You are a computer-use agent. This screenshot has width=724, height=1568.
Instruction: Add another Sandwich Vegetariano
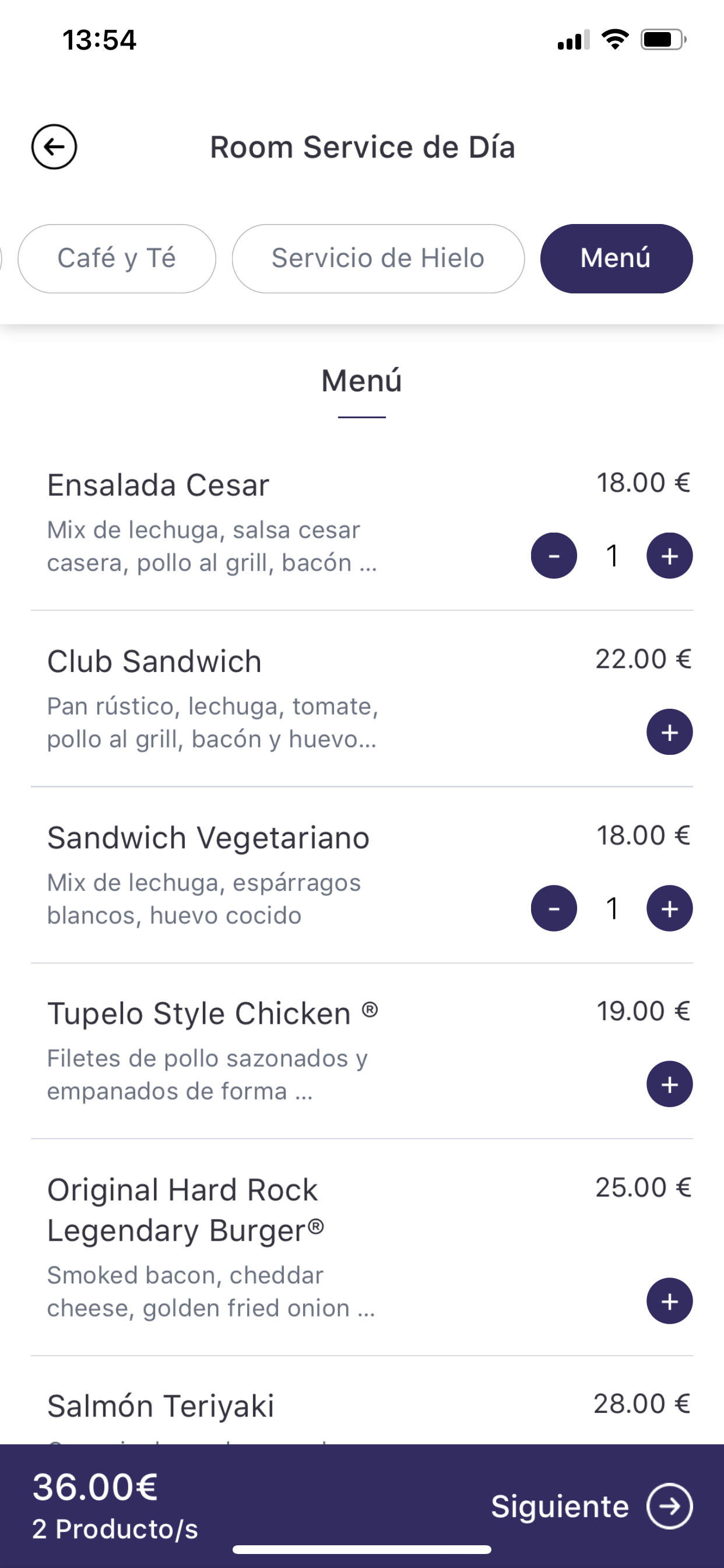[x=669, y=908]
